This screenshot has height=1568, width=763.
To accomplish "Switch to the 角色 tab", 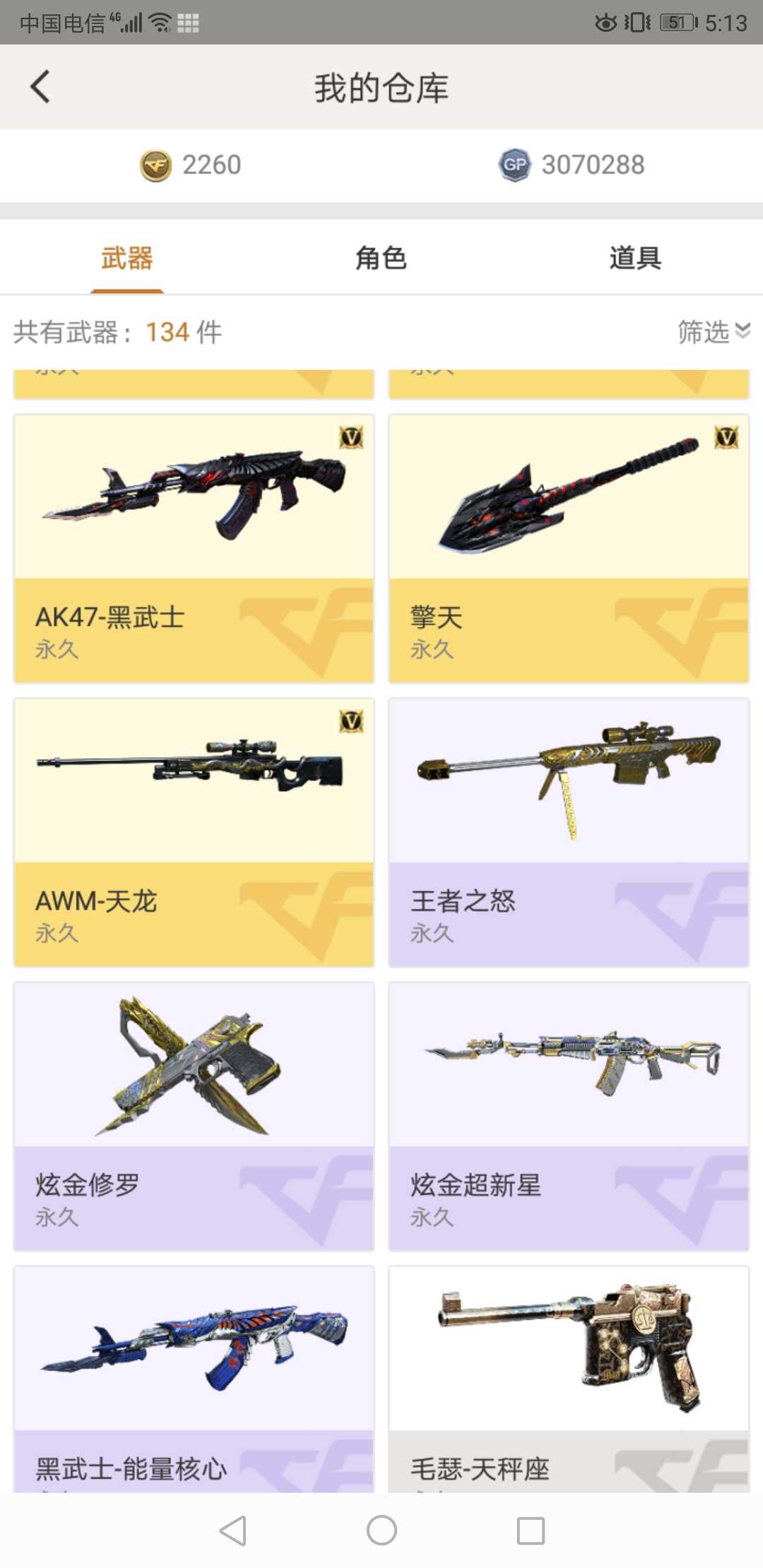I will coord(381,258).
